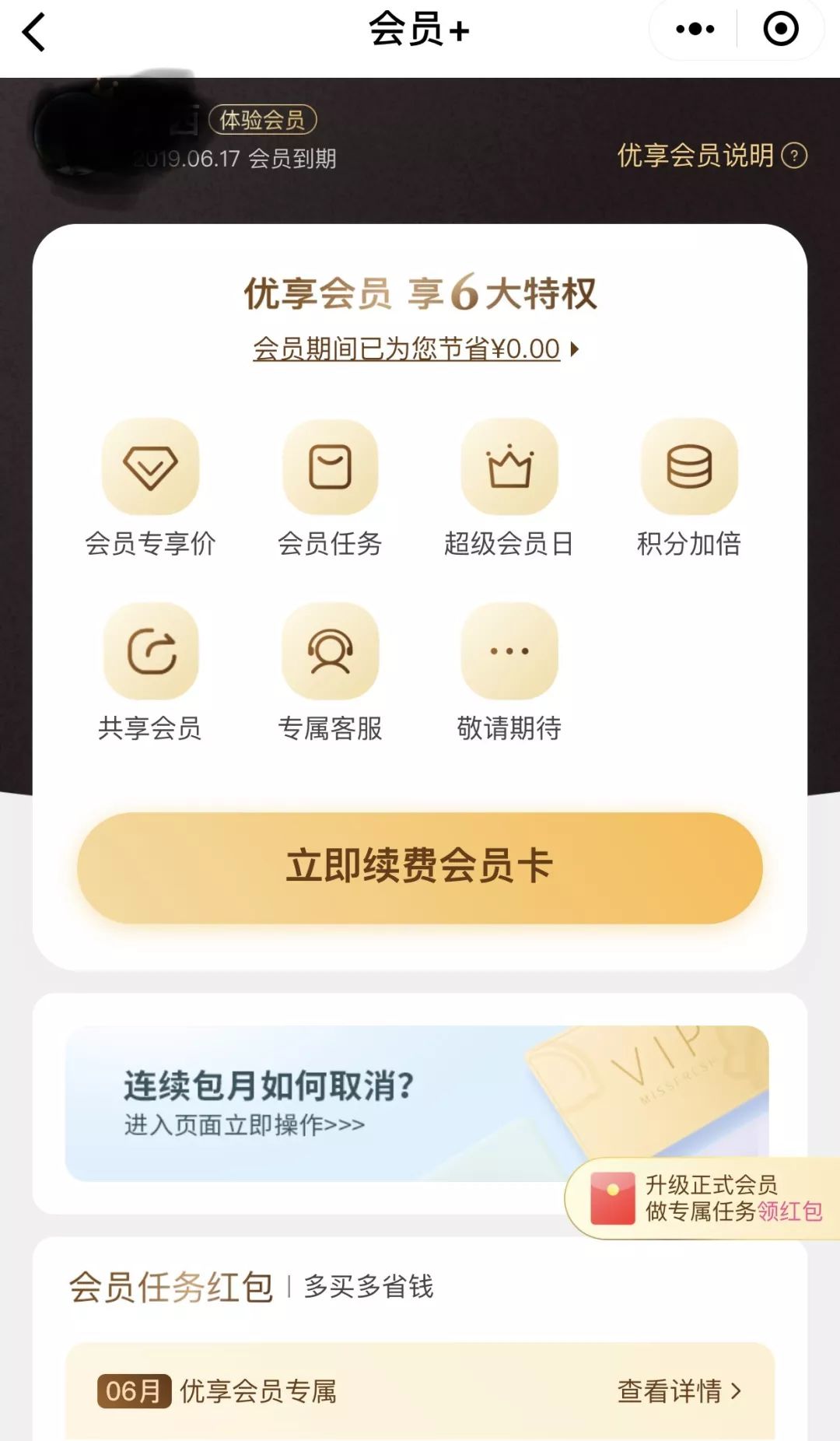Open the 会员任务 privilege
840x1441 pixels.
[x=330, y=488]
